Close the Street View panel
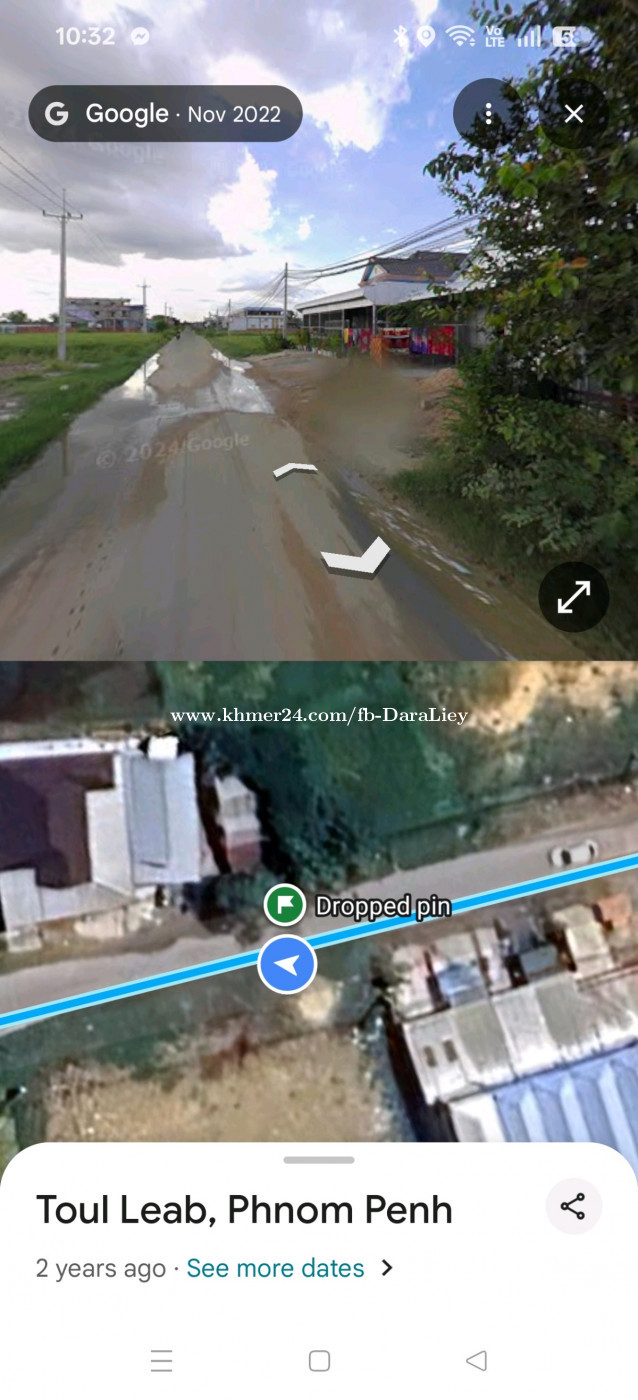 point(573,114)
